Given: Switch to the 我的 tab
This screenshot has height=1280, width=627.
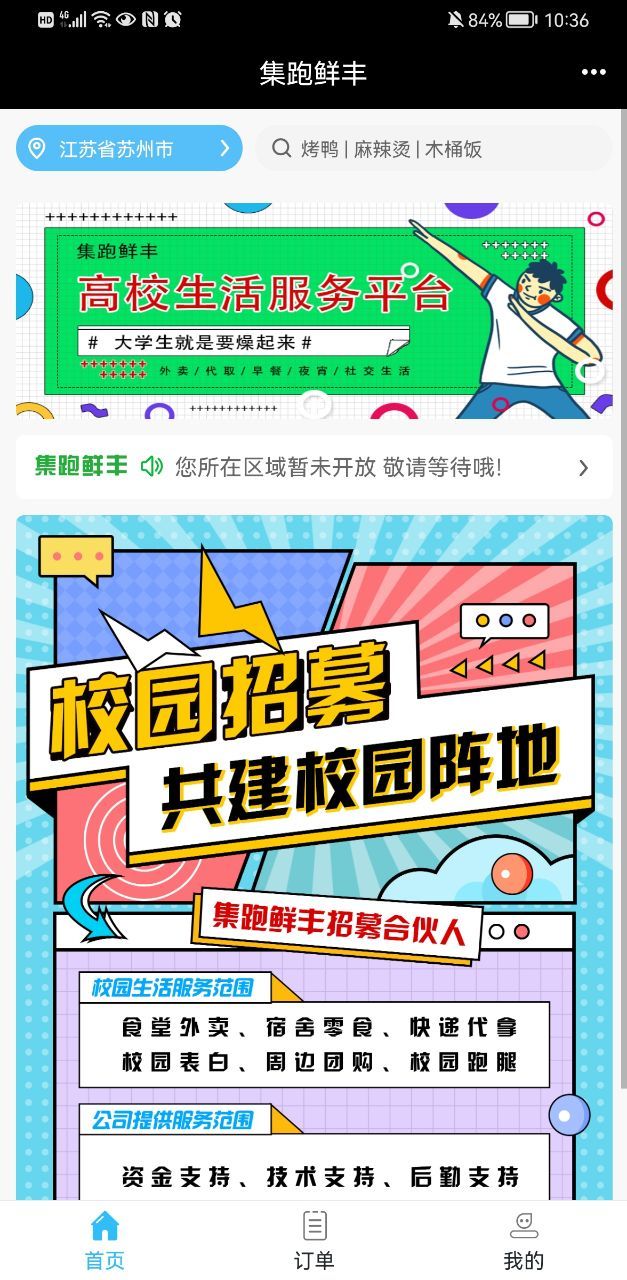Looking at the screenshot, I should (523, 1240).
